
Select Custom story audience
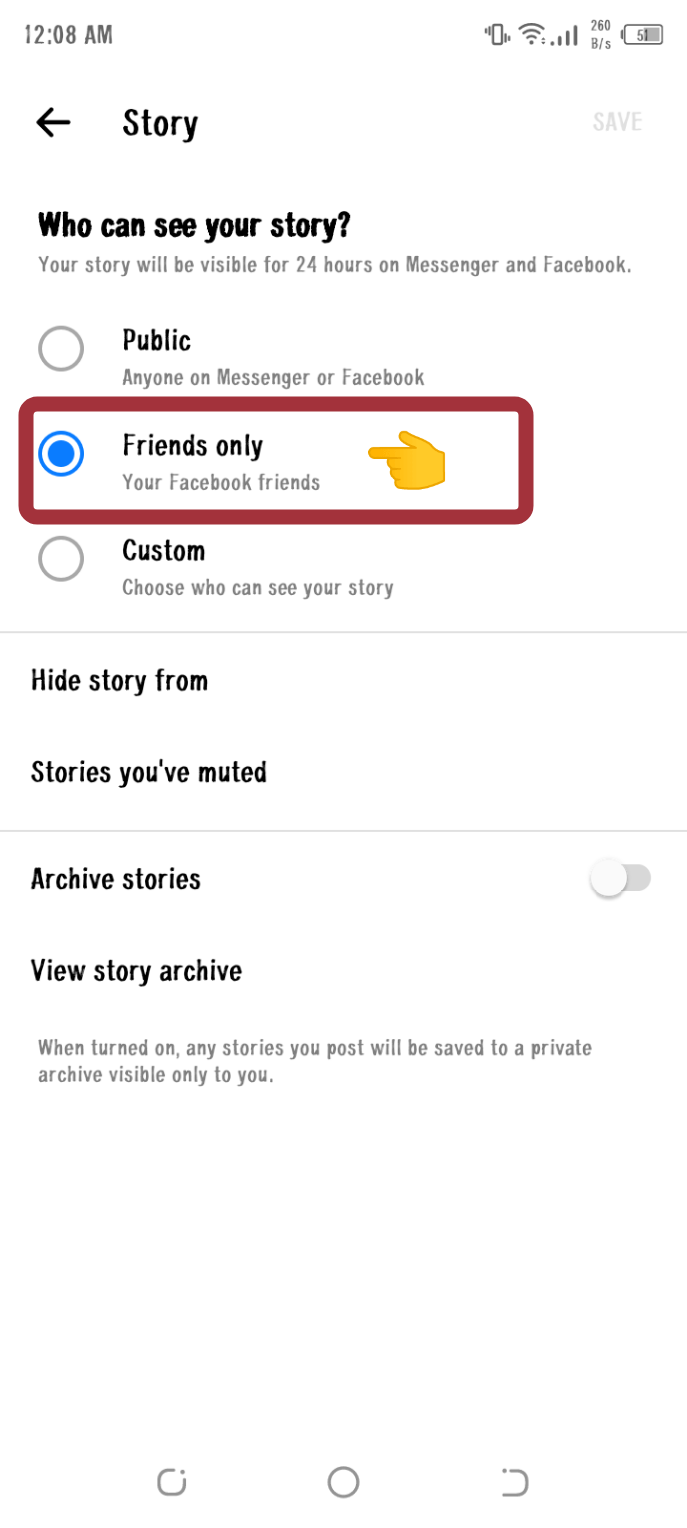(x=60, y=560)
